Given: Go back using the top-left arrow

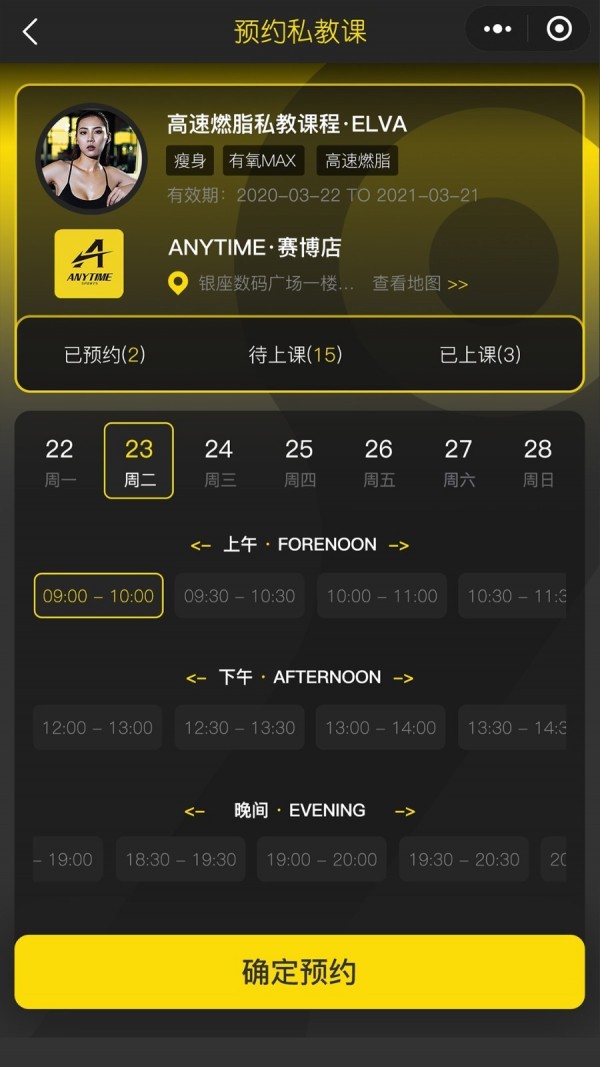Looking at the screenshot, I should click(30, 32).
